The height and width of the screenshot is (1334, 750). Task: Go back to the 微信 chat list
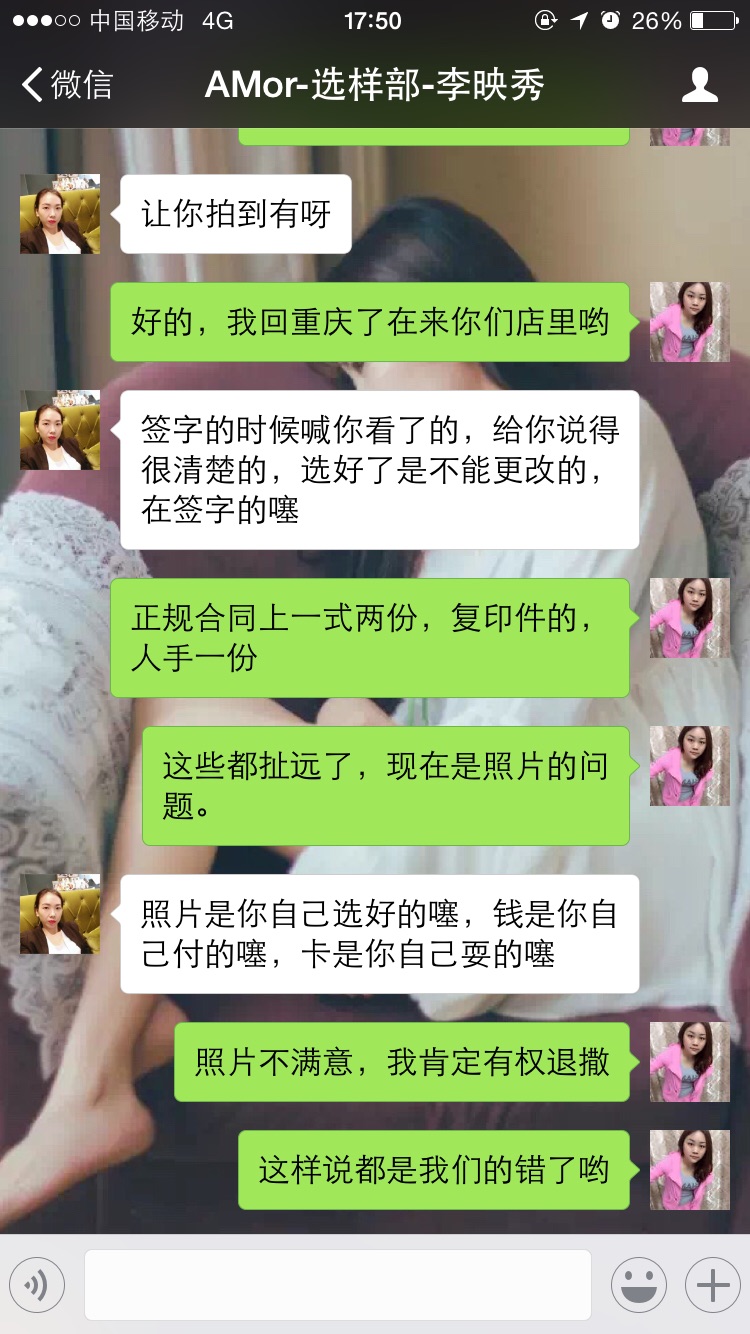[67, 85]
